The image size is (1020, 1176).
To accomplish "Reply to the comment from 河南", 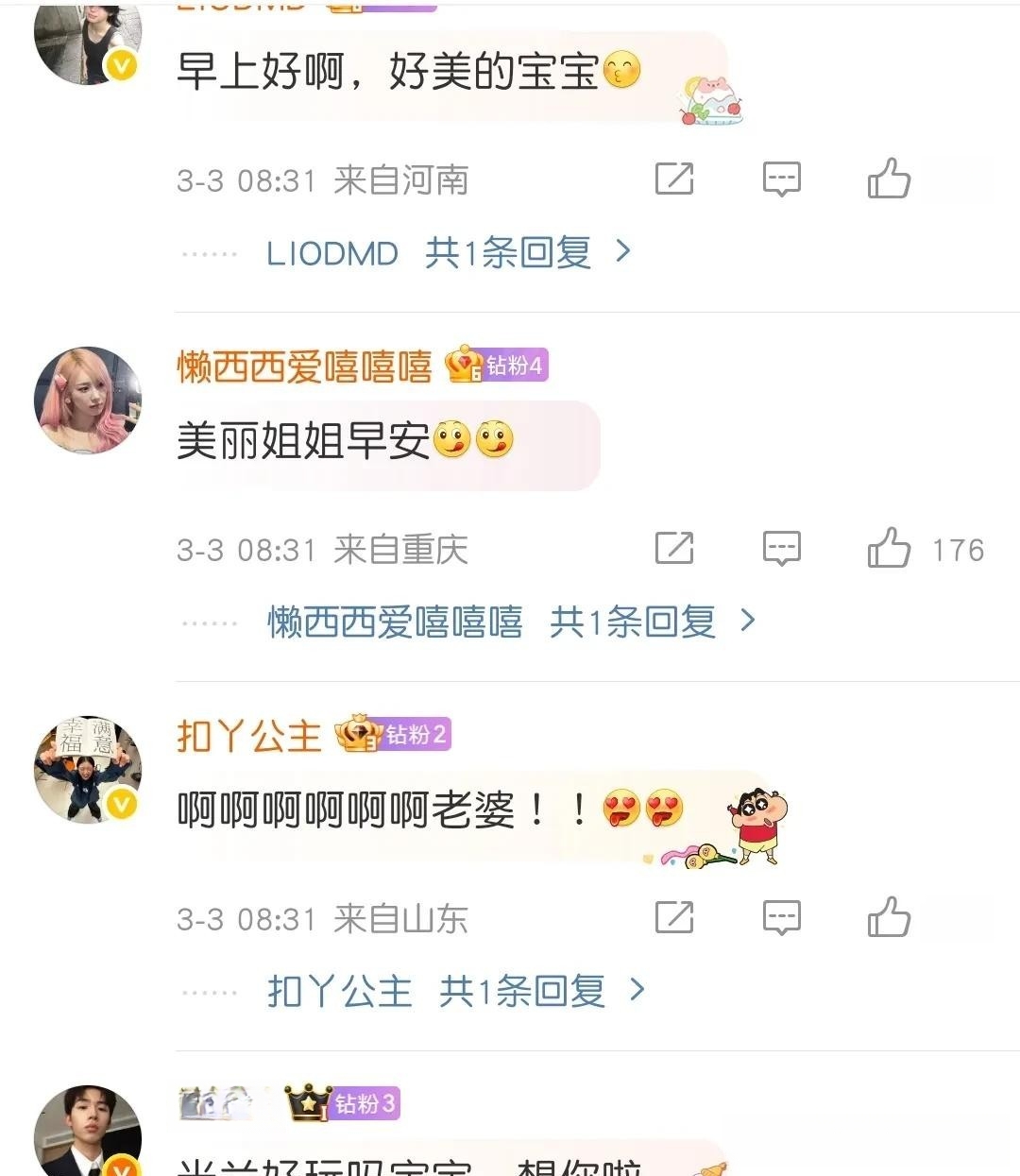I will coord(781,179).
